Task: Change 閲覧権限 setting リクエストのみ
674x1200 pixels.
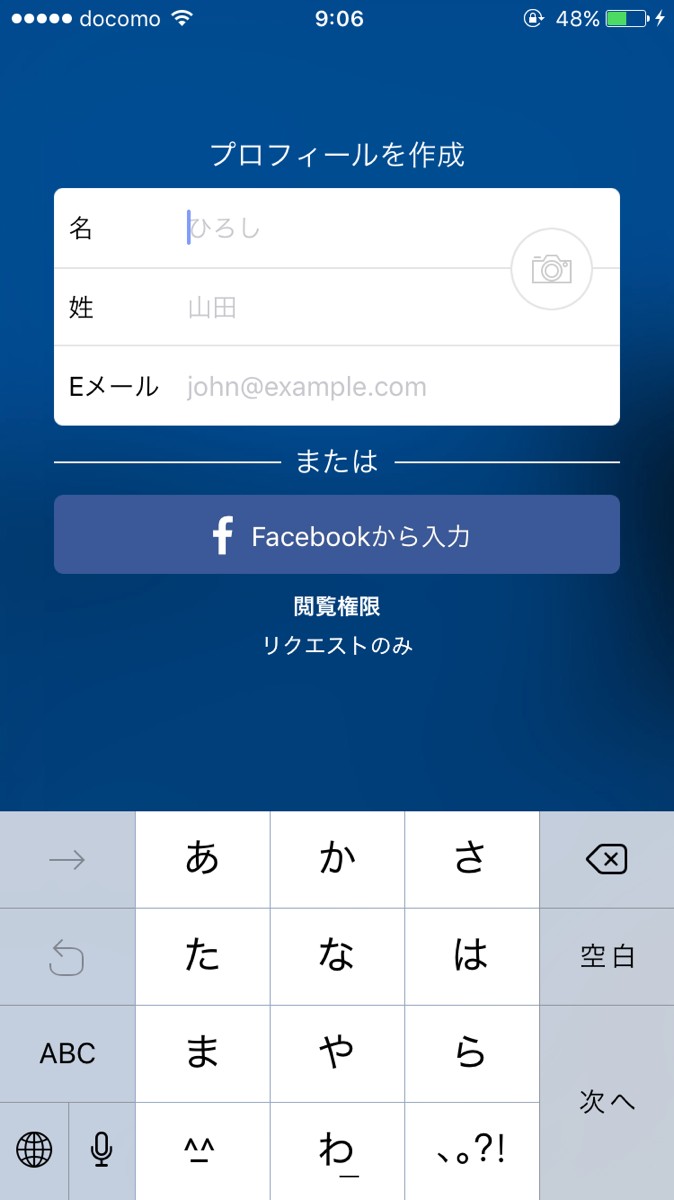Action: [x=337, y=645]
